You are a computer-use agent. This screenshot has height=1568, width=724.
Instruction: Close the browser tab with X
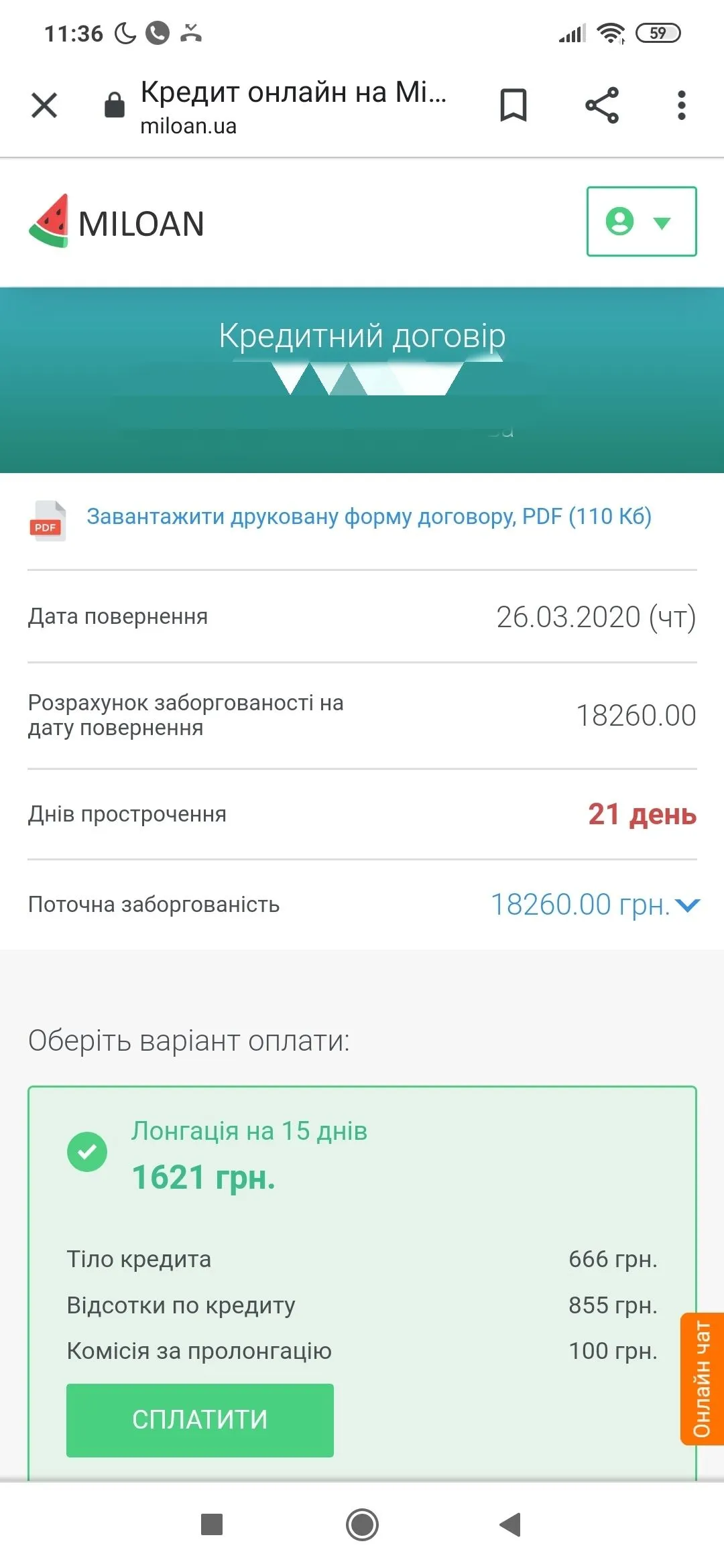(x=44, y=105)
